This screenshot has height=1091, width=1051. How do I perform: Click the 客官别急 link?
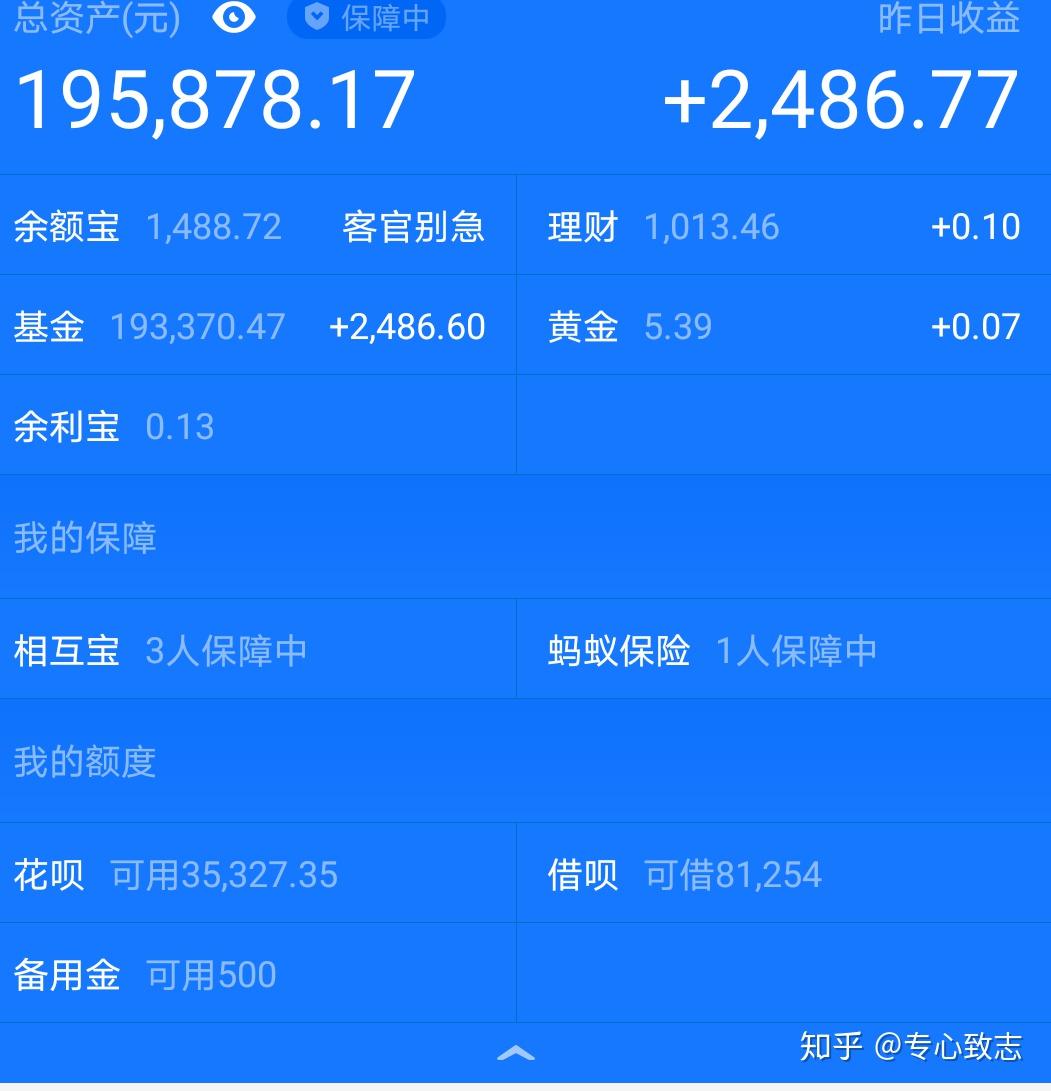(x=413, y=227)
